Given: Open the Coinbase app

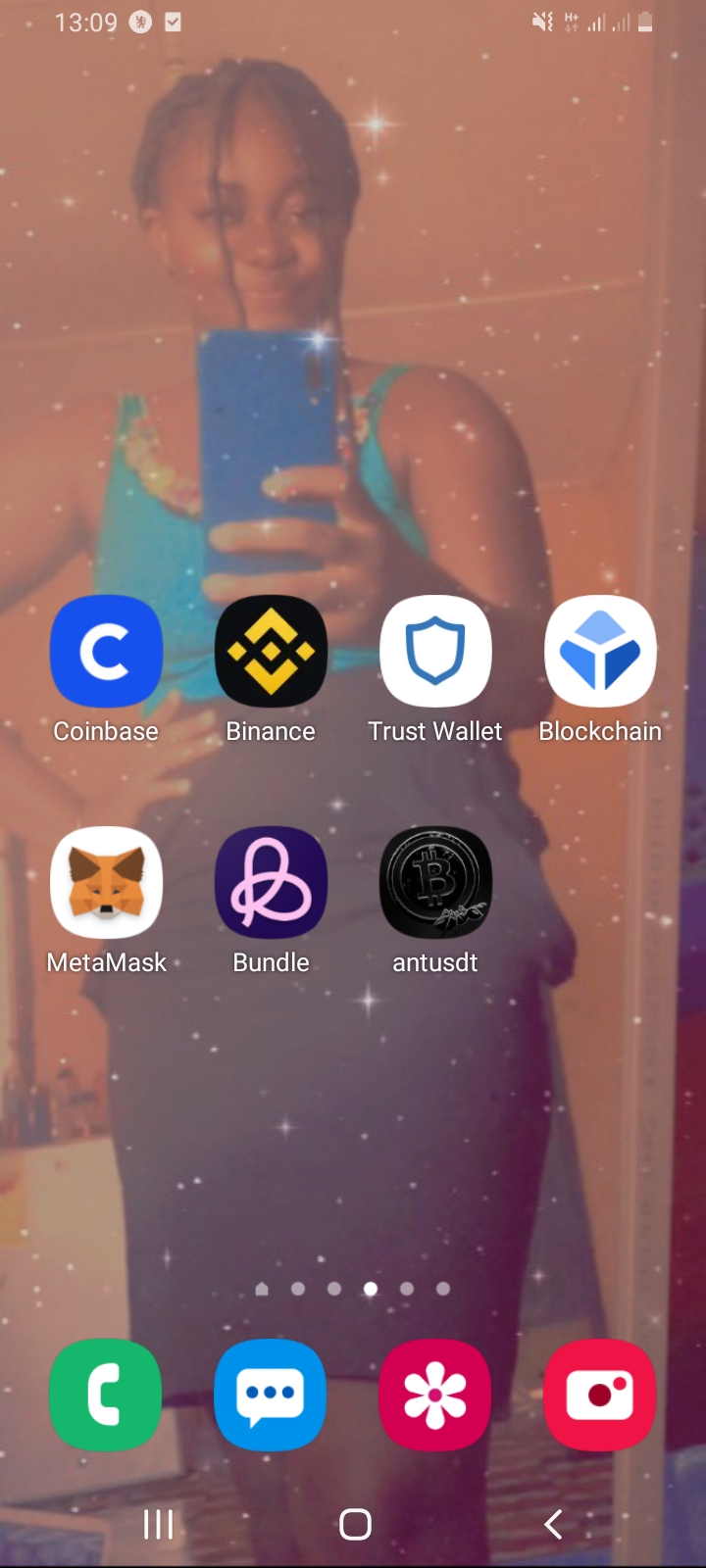Looking at the screenshot, I should point(106,652).
